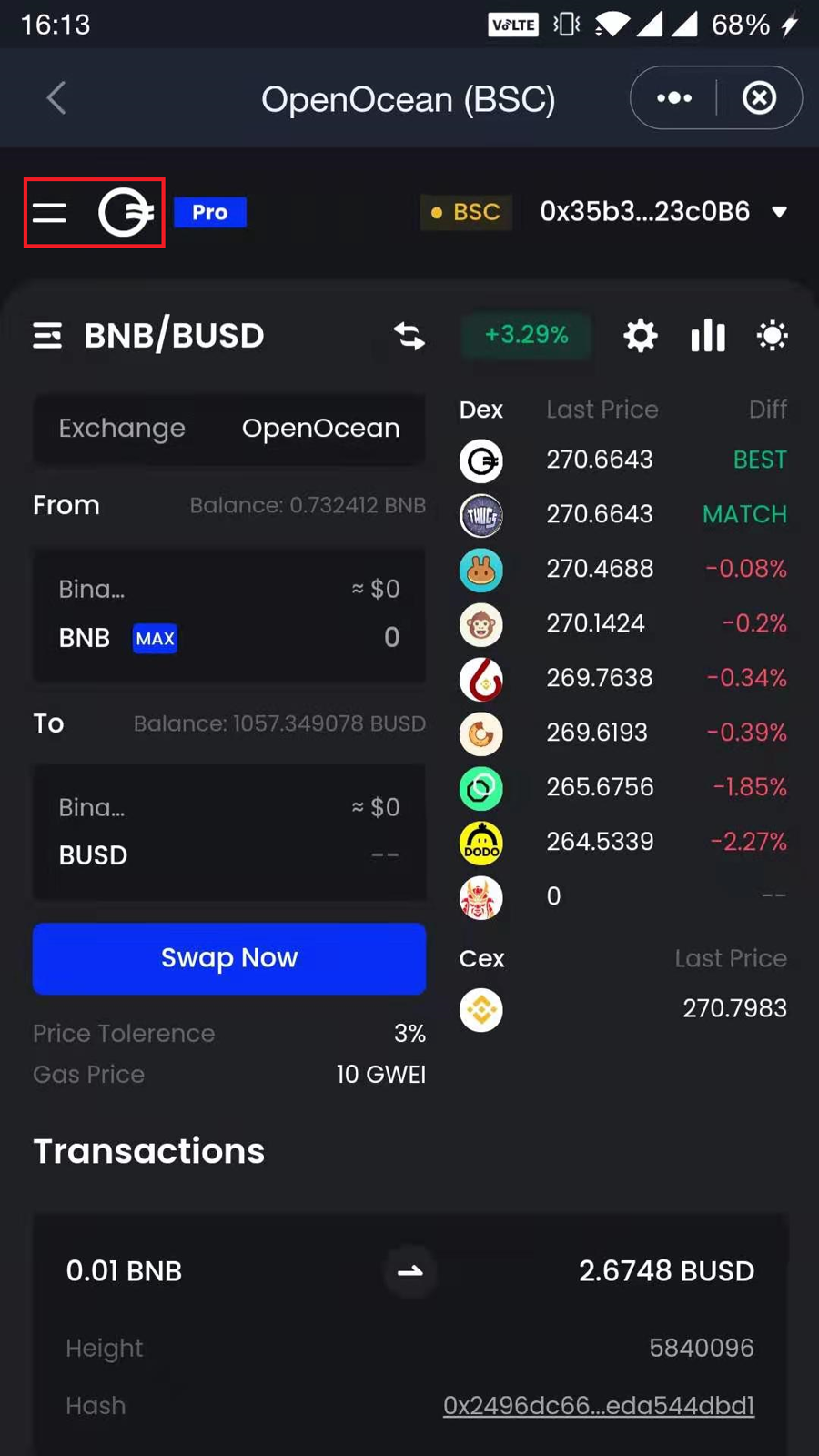Switch to the Exchange tab

point(122,428)
